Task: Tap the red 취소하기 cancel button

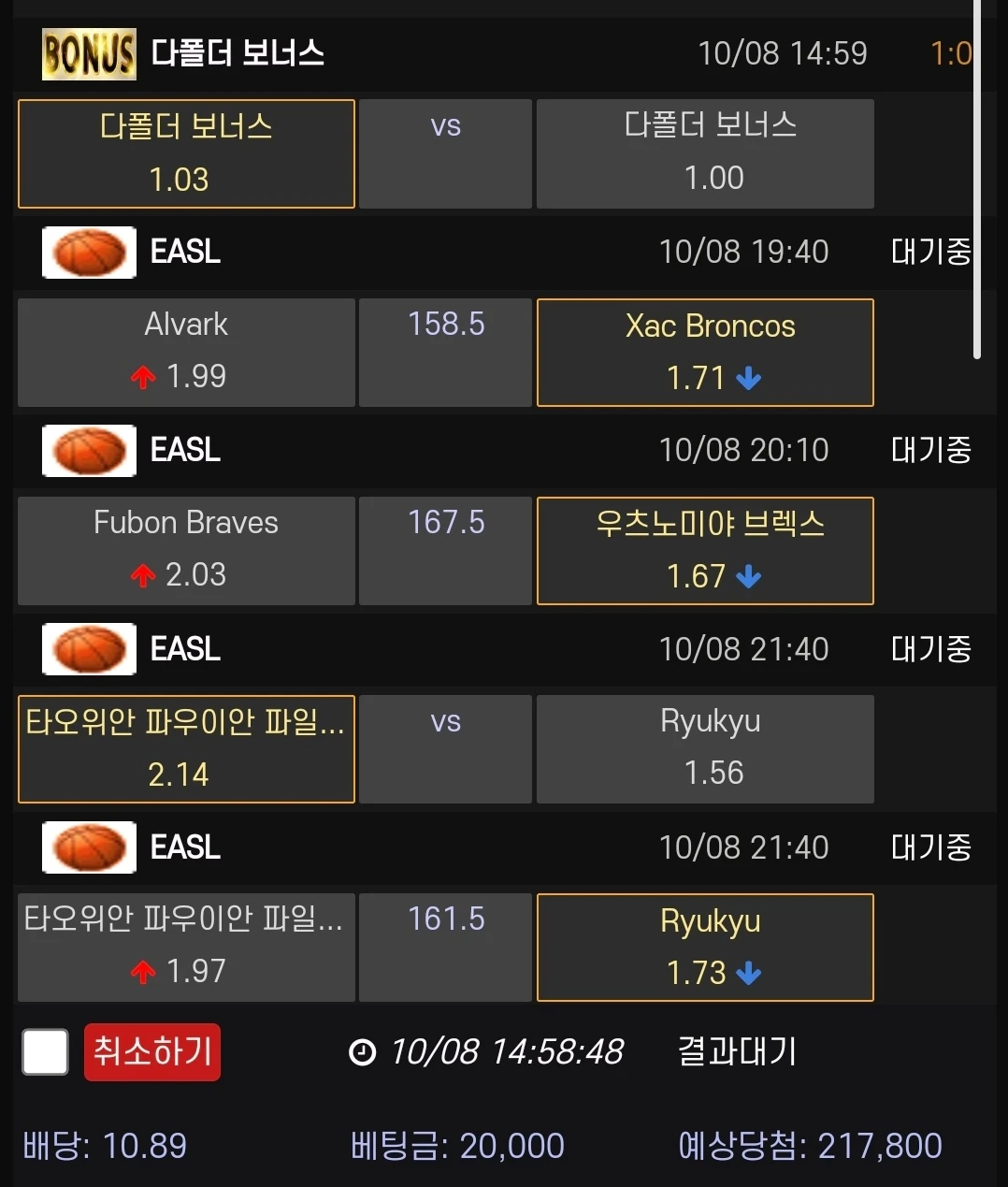Action: [152, 1052]
